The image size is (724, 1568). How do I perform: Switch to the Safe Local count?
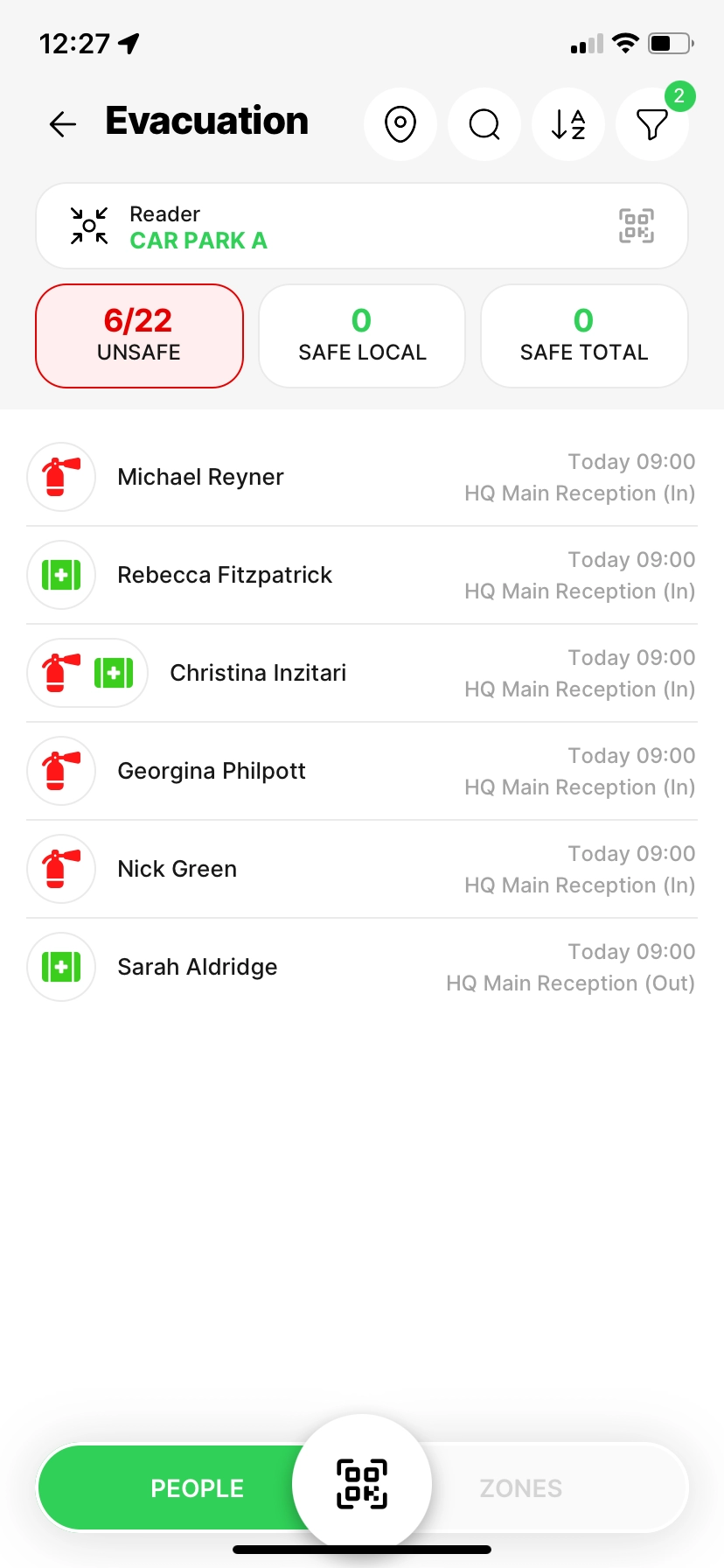pyautogui.click(x=362, y=336)
